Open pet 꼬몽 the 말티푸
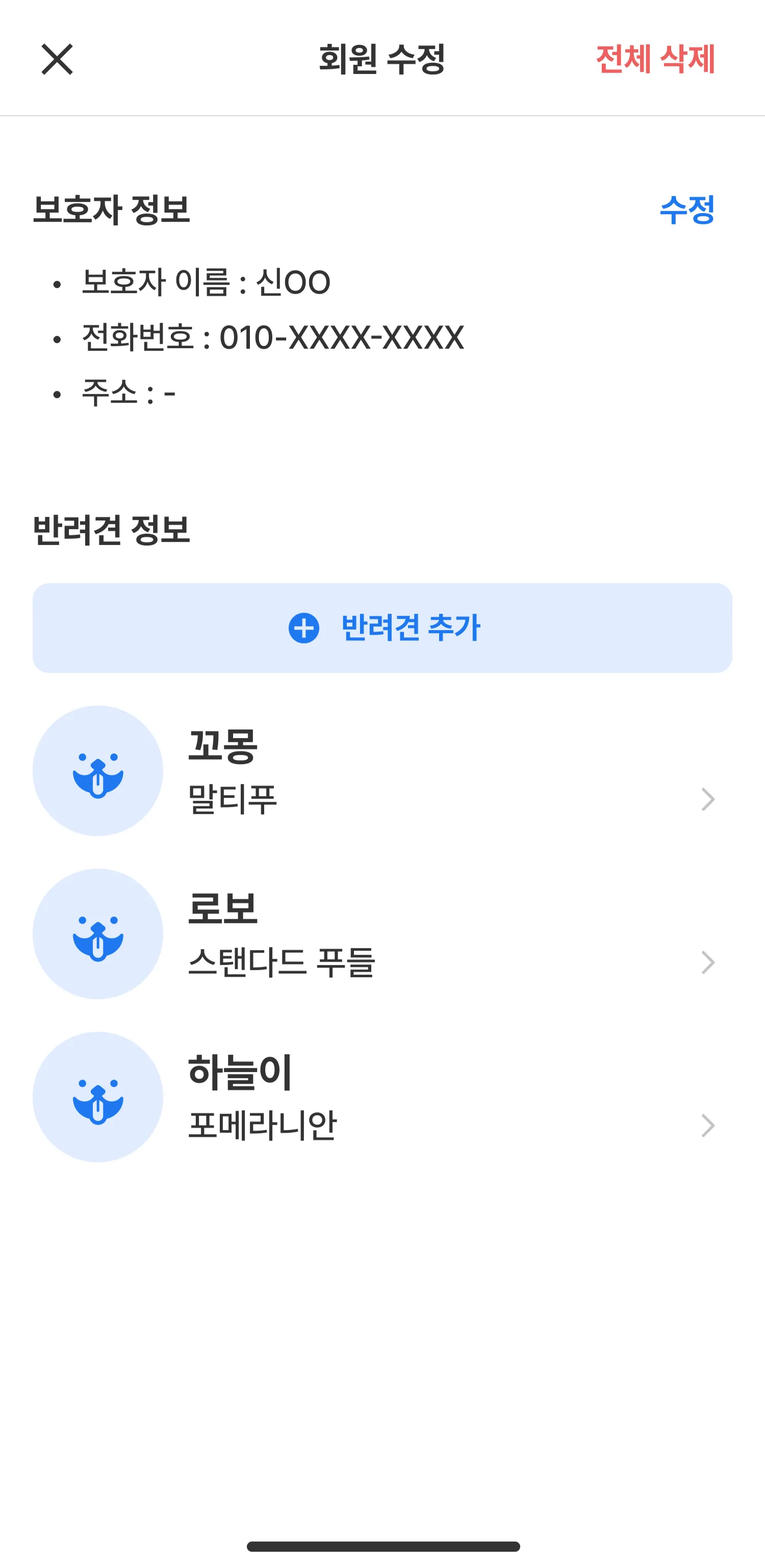This screenshot has height=1568, width=765. (x=382, y=771)
